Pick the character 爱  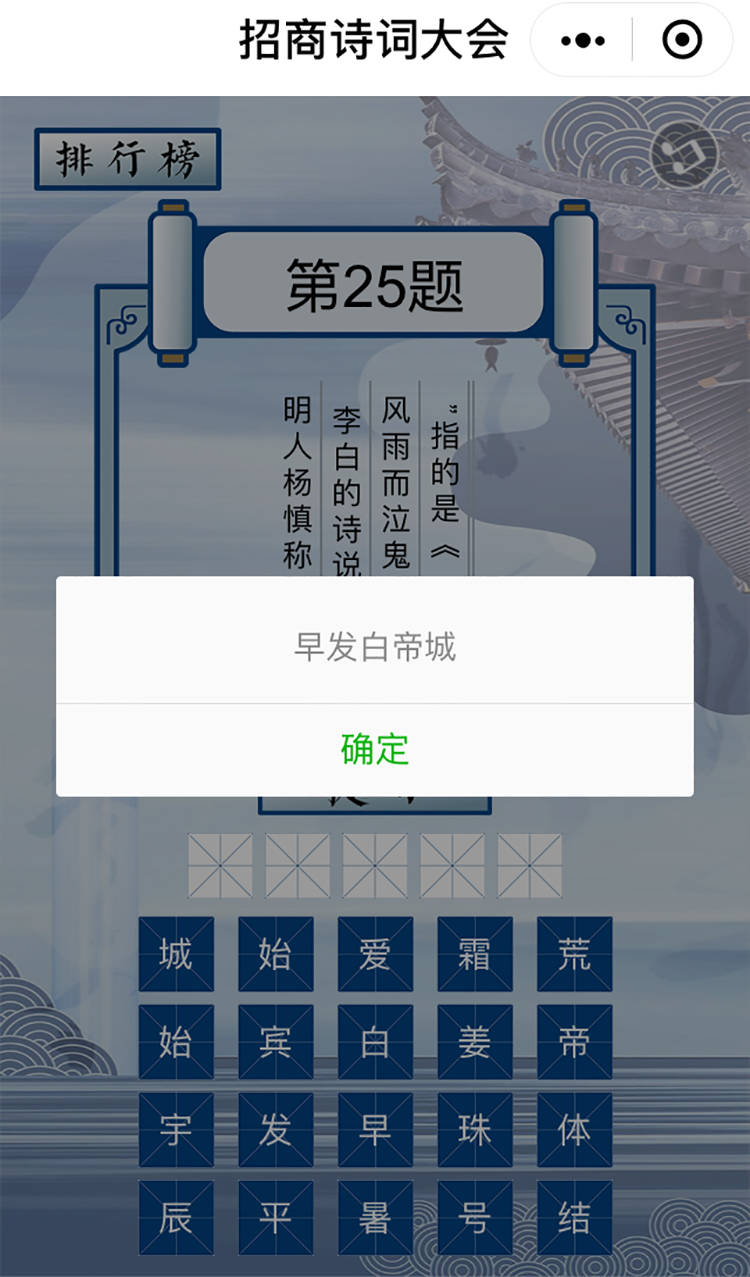coord(375,954)
